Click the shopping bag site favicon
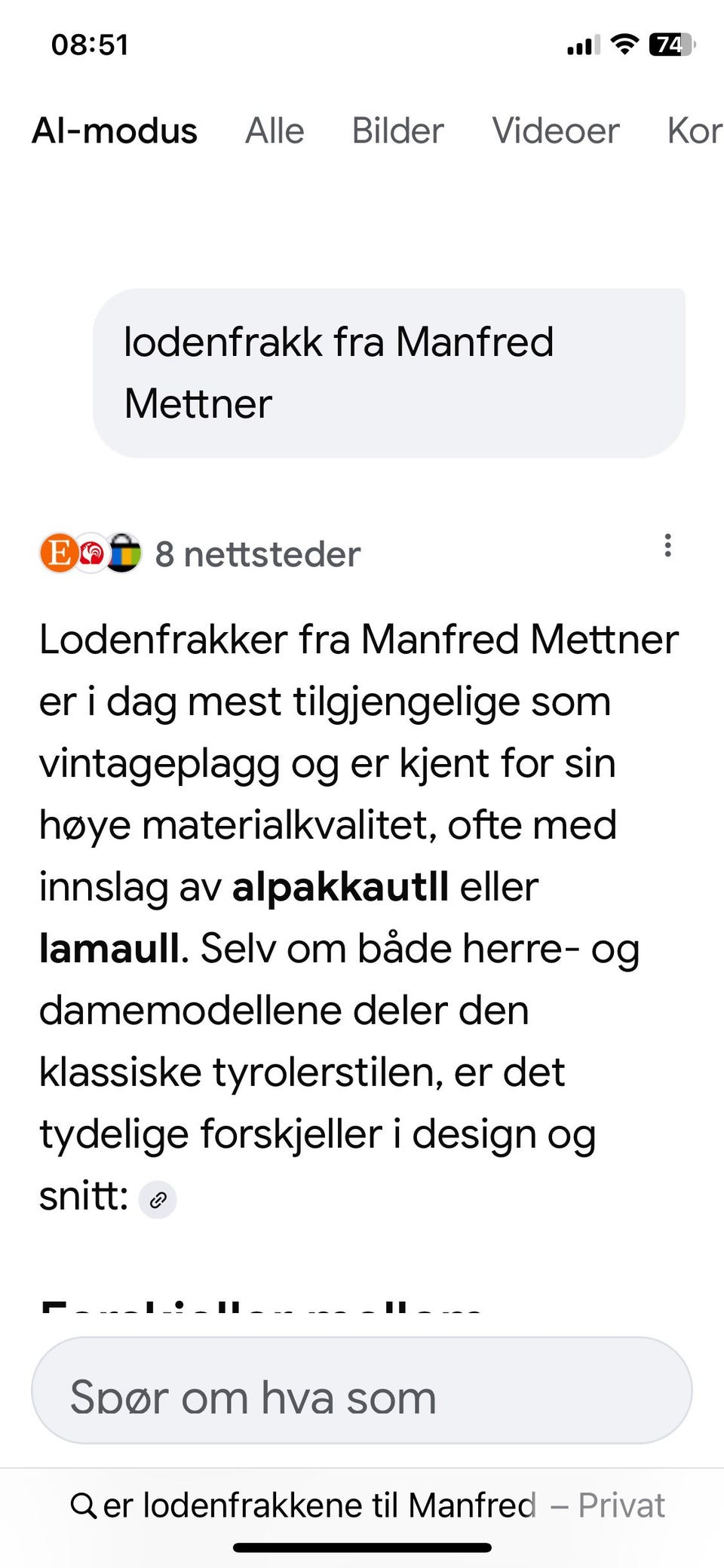 [125, 554]
